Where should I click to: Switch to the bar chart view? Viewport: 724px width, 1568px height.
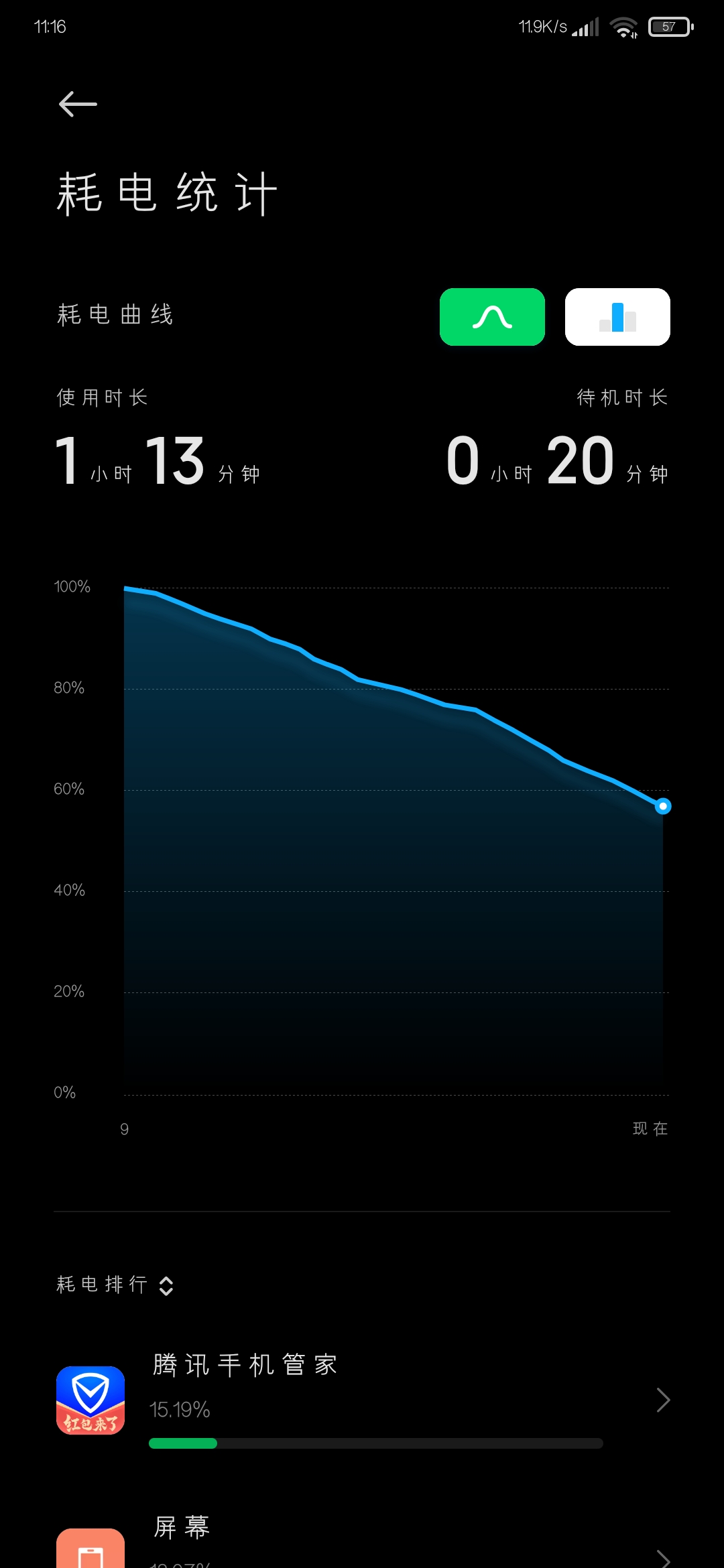[x=617, y=317]
